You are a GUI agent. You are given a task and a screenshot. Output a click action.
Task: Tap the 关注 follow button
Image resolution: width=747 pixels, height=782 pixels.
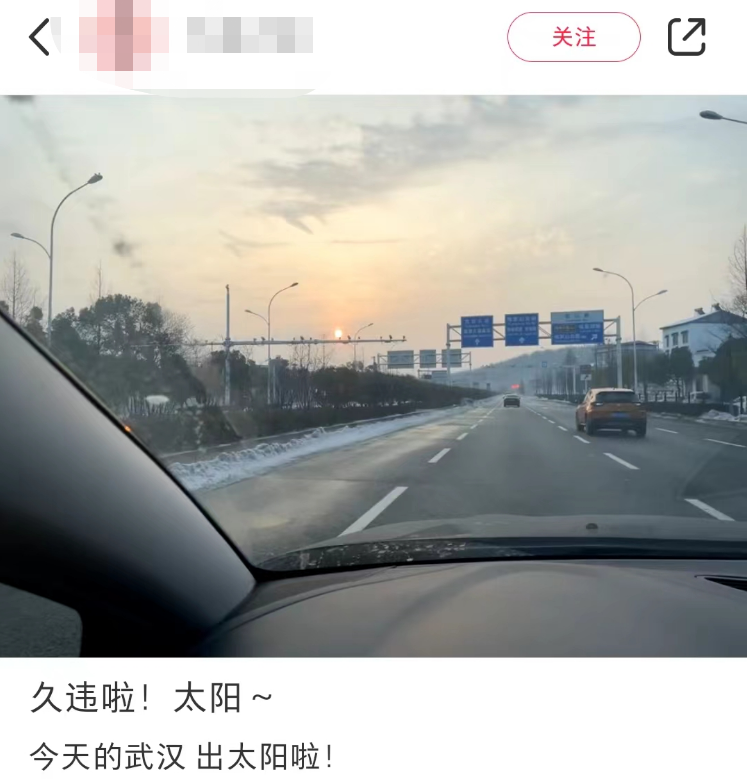[x=573, y=37]
